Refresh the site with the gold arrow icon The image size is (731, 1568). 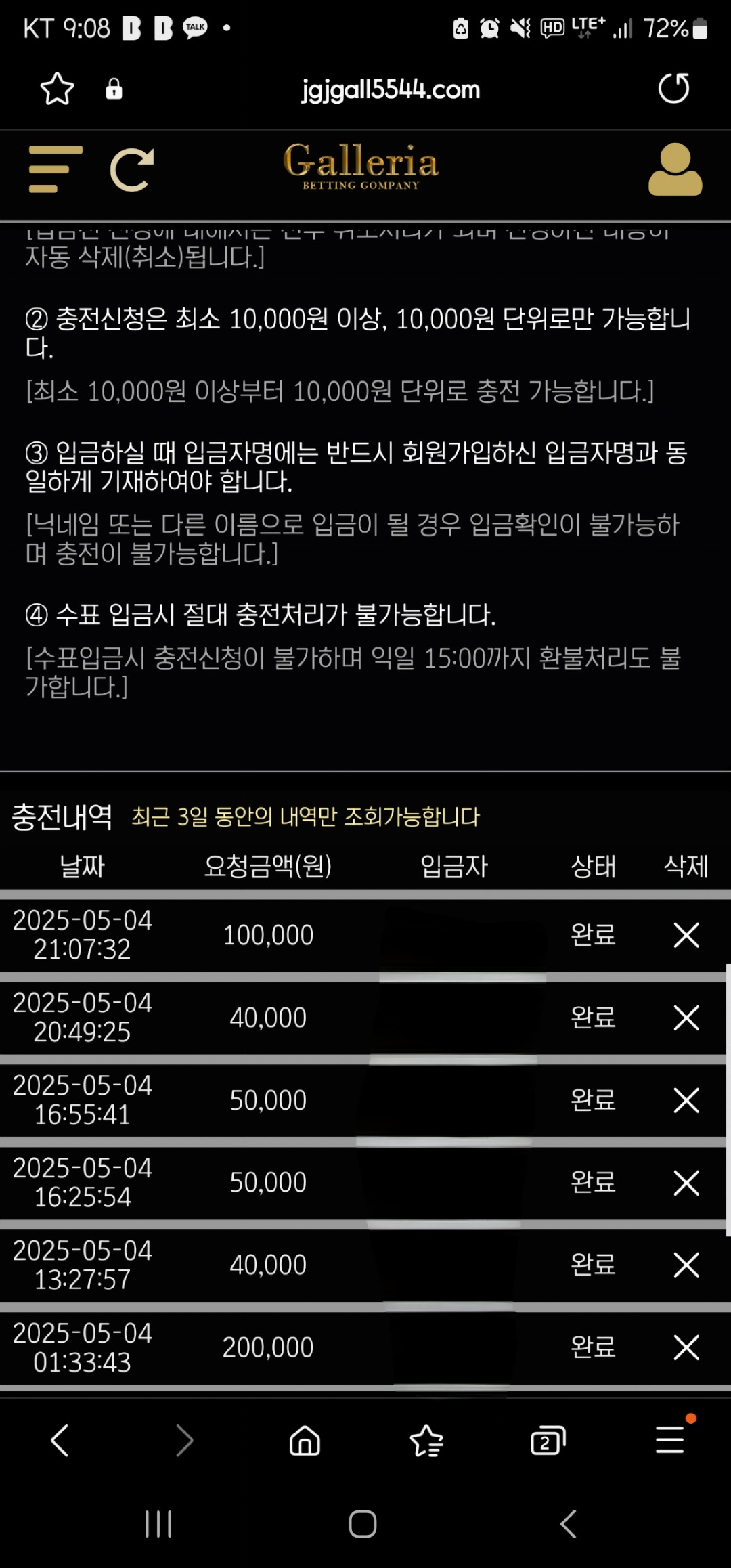click(x=132, y=169)
